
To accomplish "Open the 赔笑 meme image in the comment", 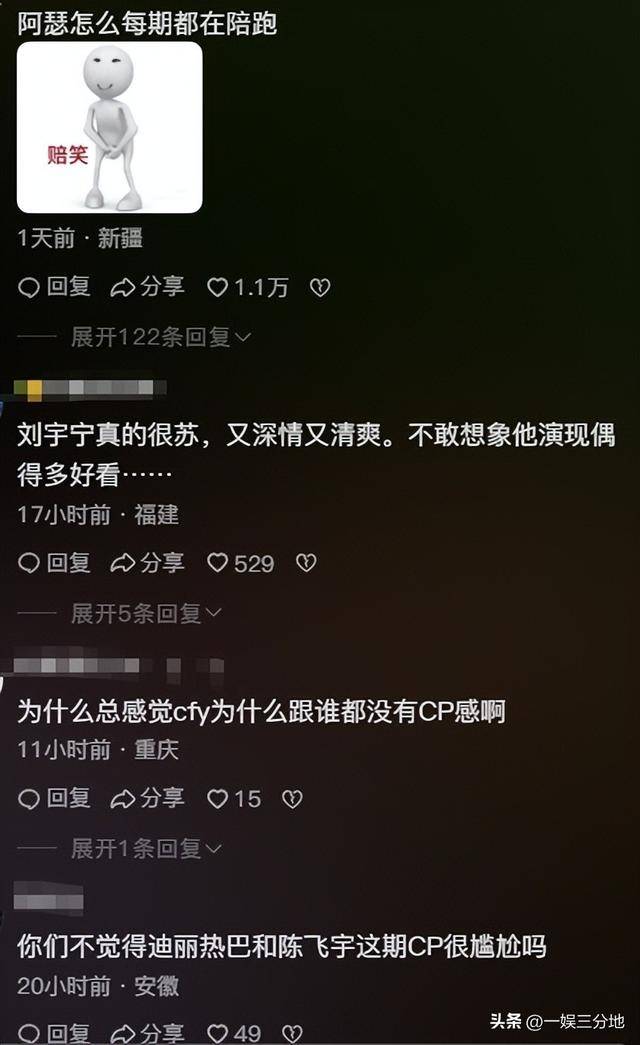I will [110, 127].
